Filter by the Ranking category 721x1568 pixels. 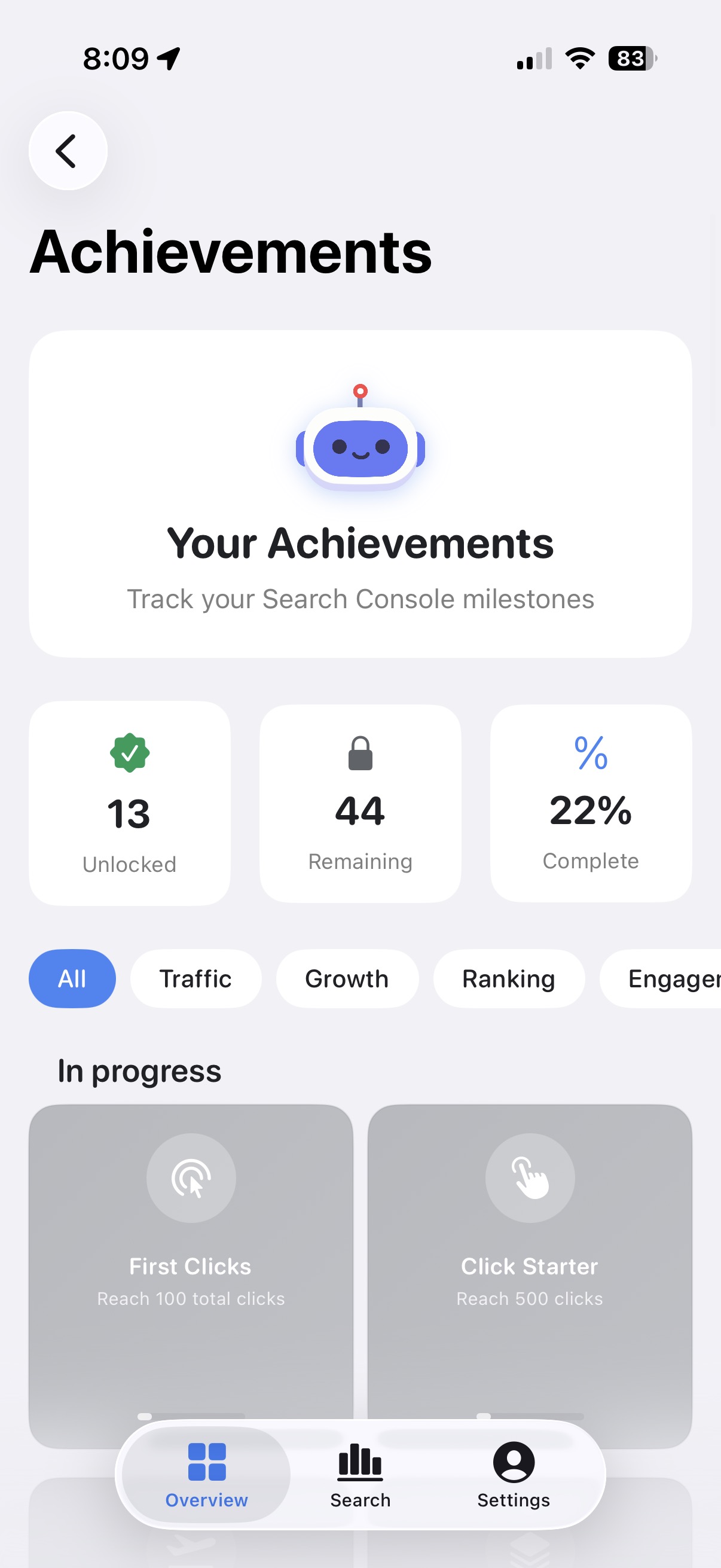(x=508, y=978)
